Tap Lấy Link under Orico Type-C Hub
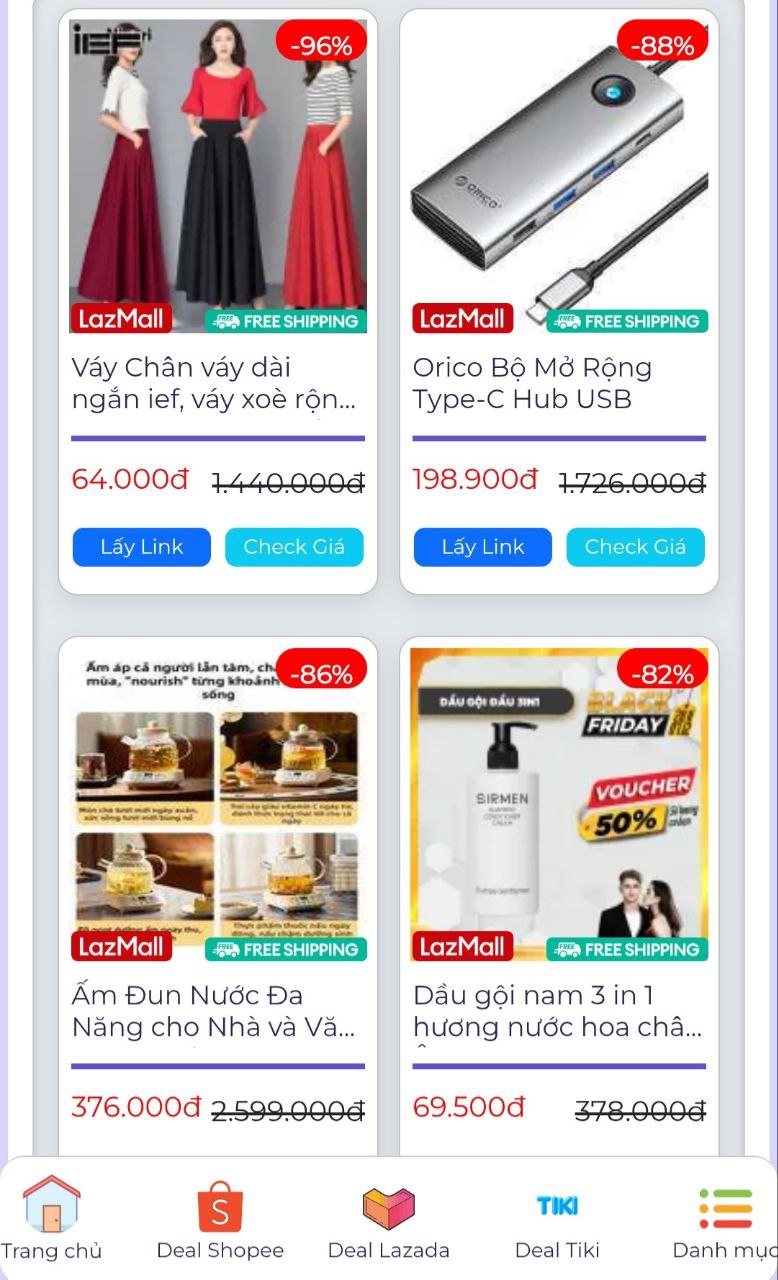This screenshot has width=778, height=1280. [482, 547]
